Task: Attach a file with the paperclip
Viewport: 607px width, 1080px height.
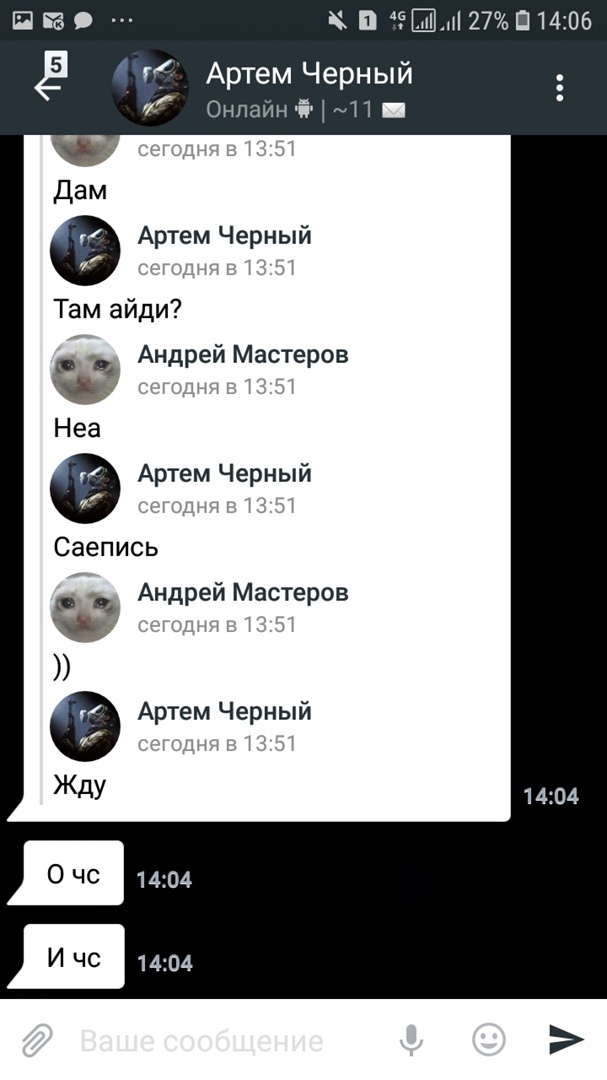Action: tap(37, 1040)
